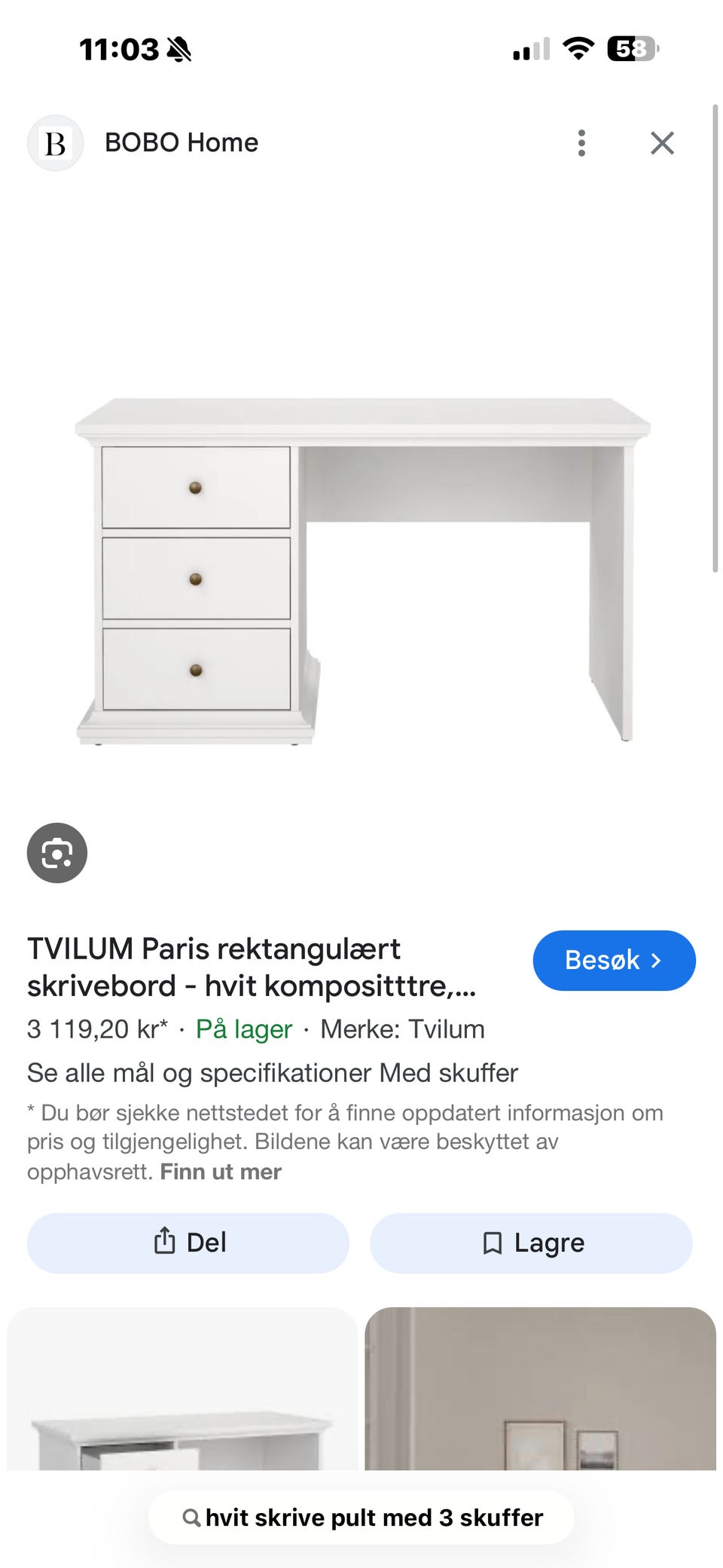The image size is (723, 1568).
Task: Tap the muted notifications bell icon
Action: pyautogui.click(x=178, y=50)
